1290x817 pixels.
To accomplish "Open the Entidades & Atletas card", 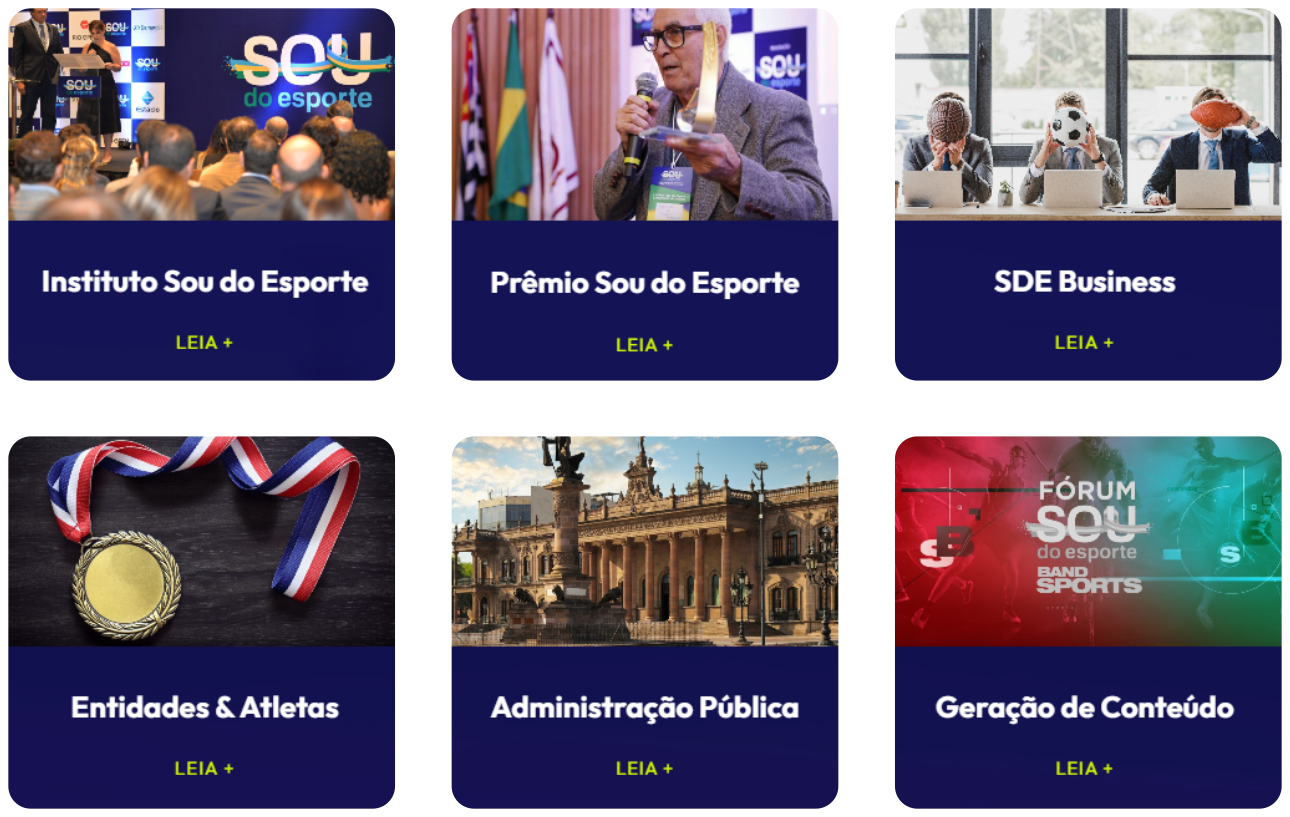I will pos(204,707).
